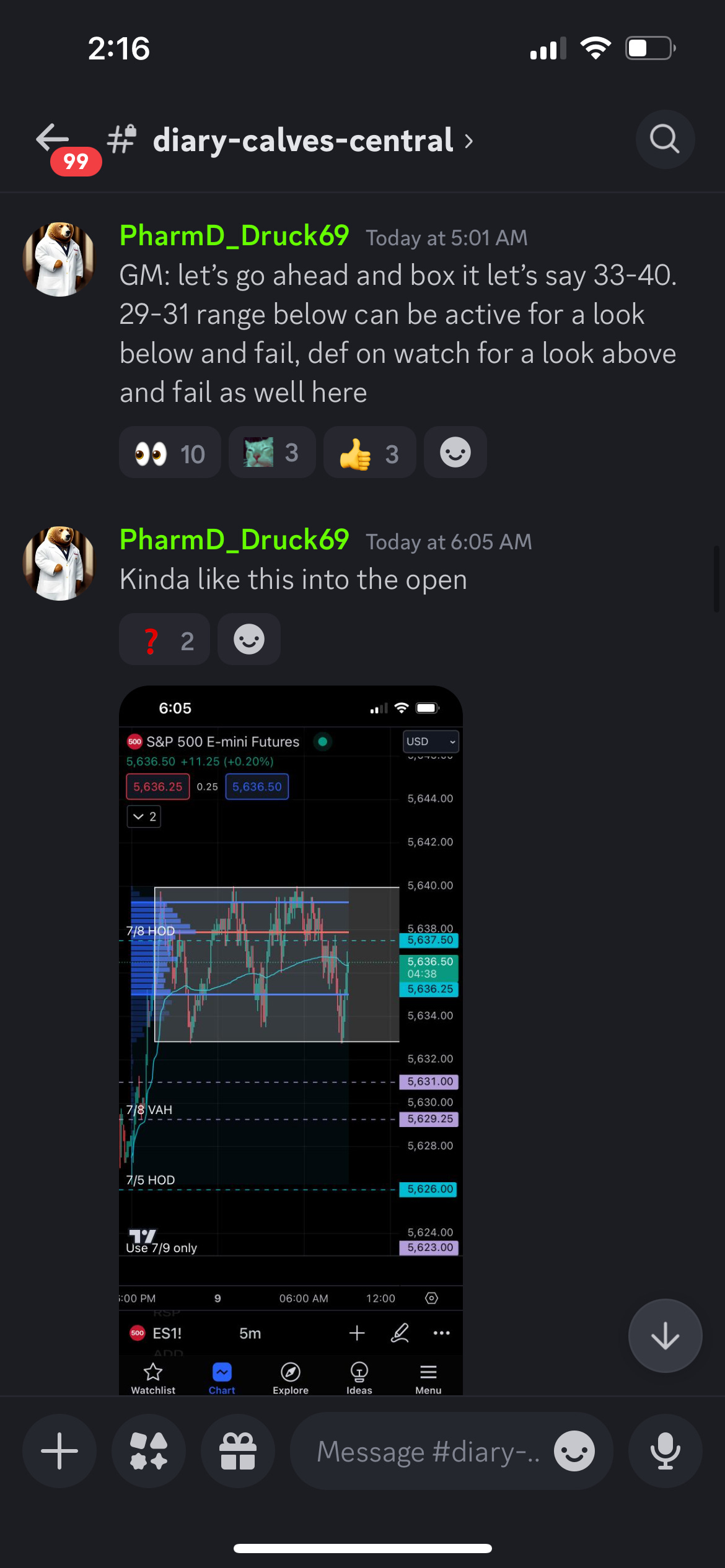The width and height of the screenshot is (725, 1568).
Task: Open the emoji picker in message box
Action: [574, 1451]
